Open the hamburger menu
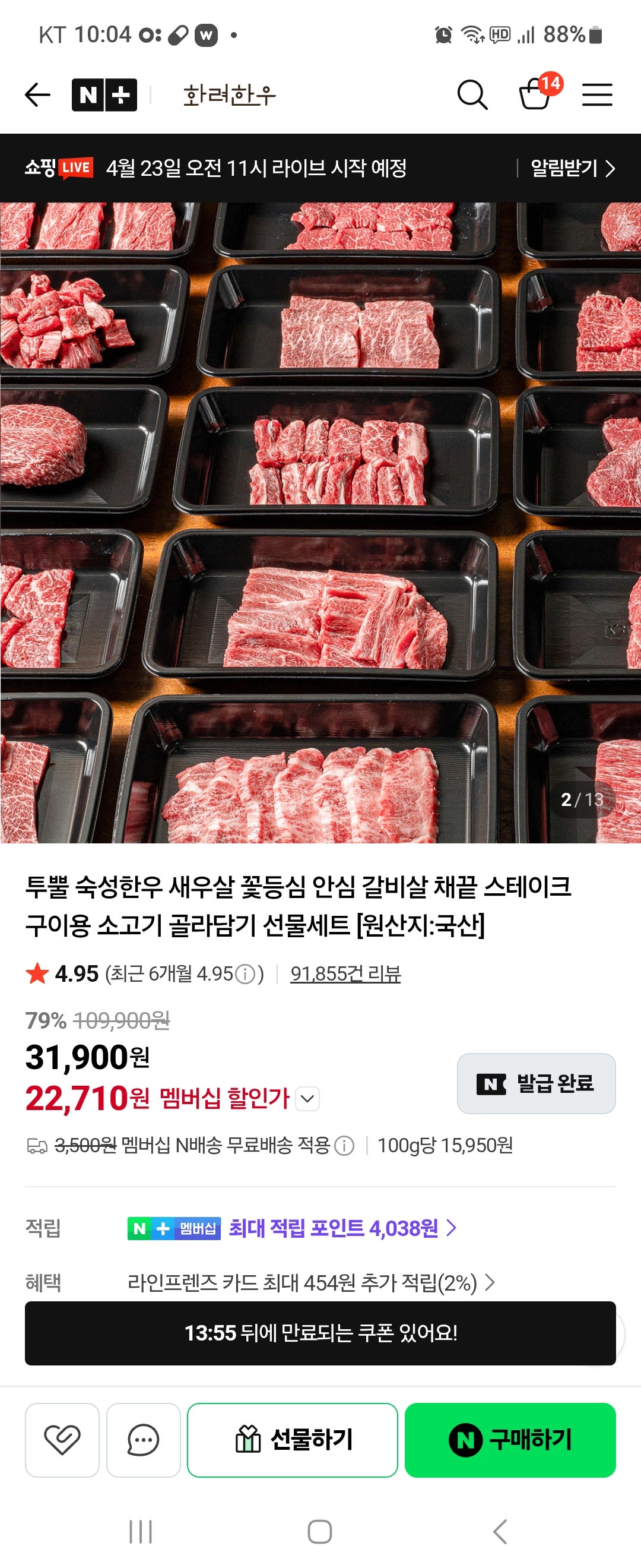This screenshot has height=1568, width=641. (597, 94)
